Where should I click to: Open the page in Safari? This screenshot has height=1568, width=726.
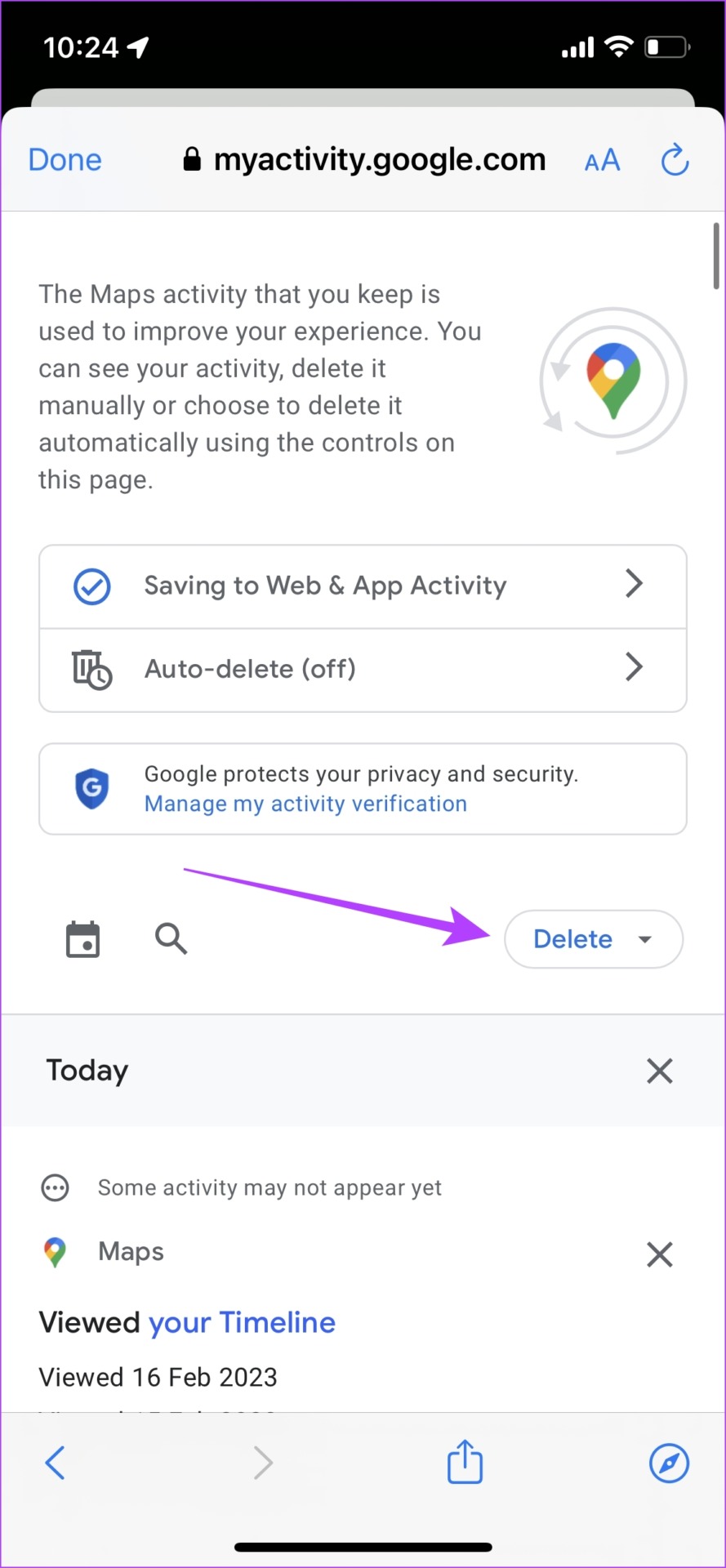click(669, 1462)
